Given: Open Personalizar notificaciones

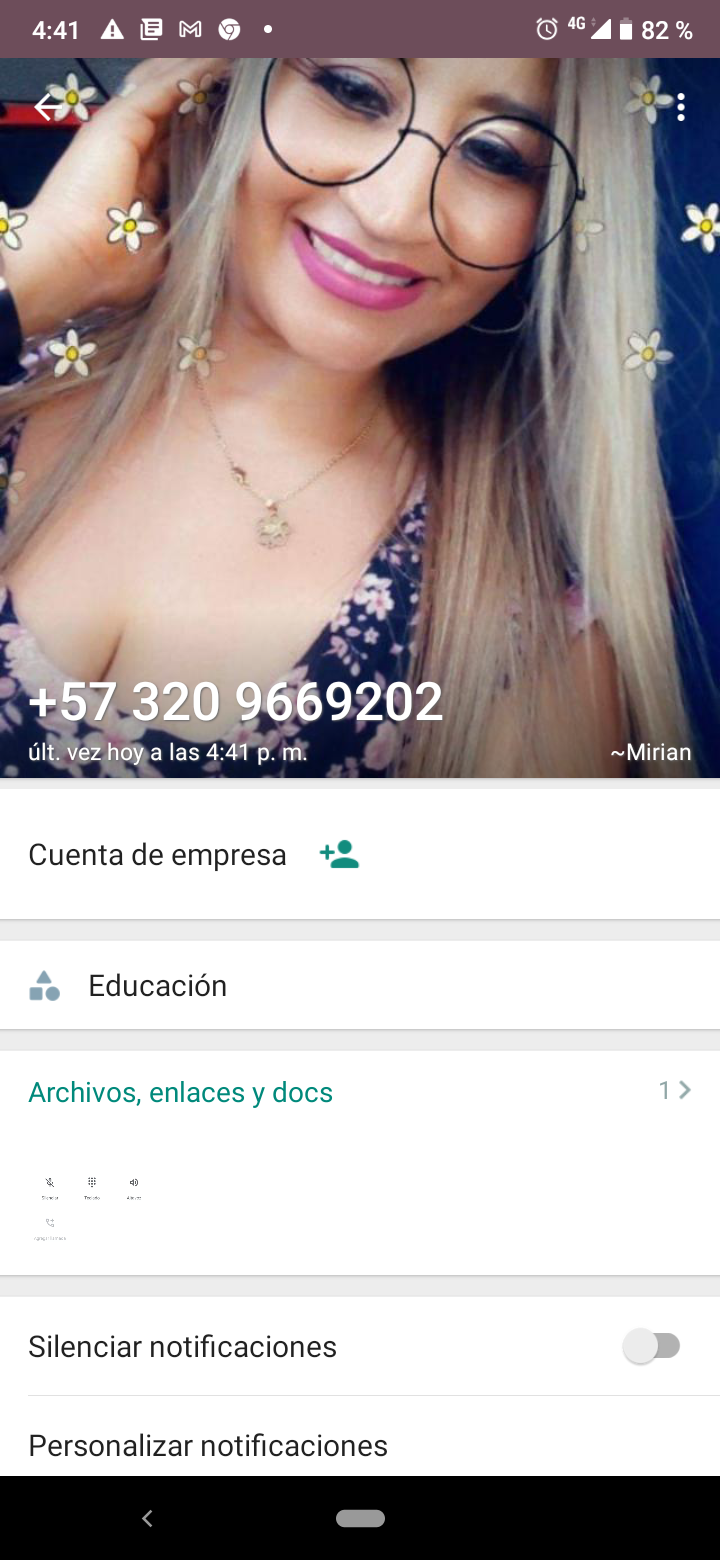Looking at the screenshot, I should [208, 1445].
